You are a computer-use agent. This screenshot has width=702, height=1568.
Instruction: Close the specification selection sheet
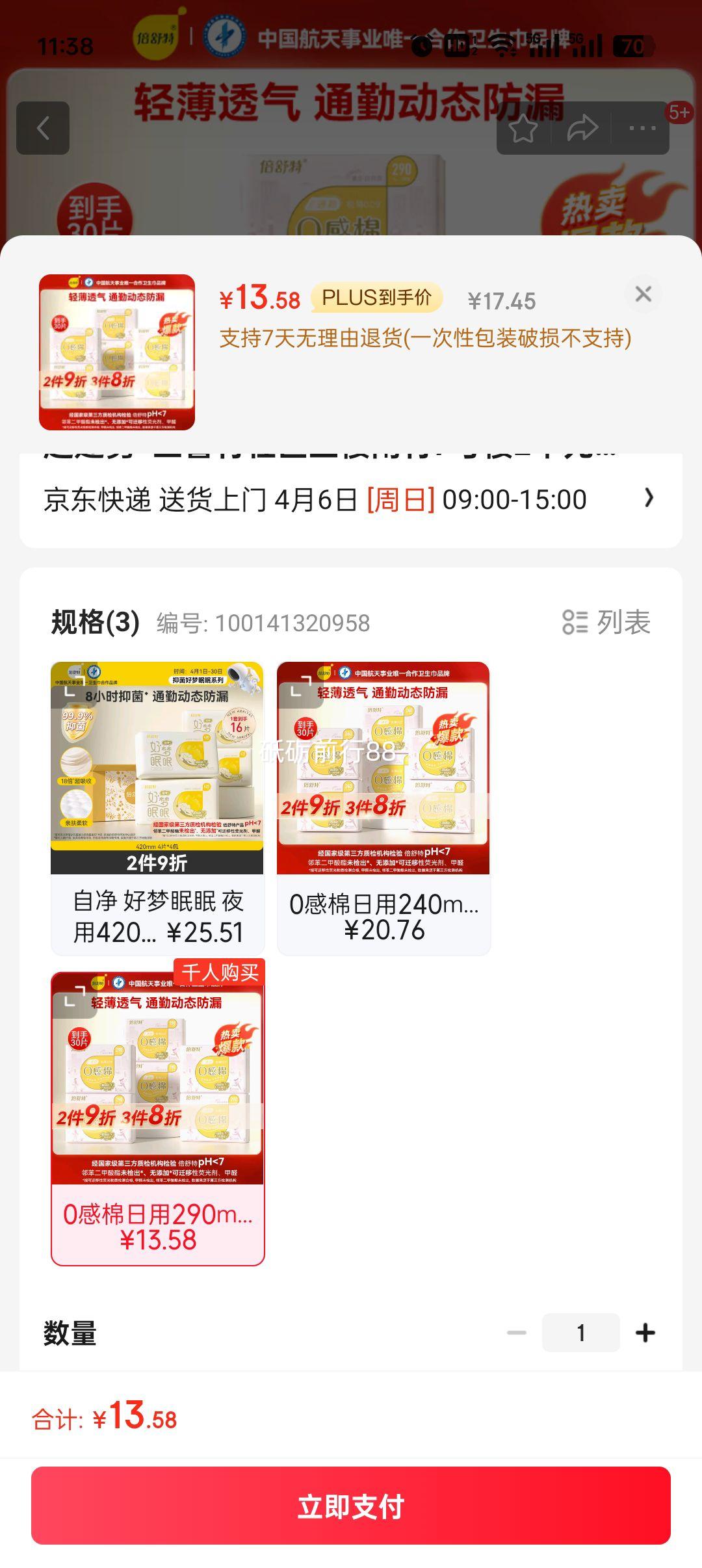(643, 294)
